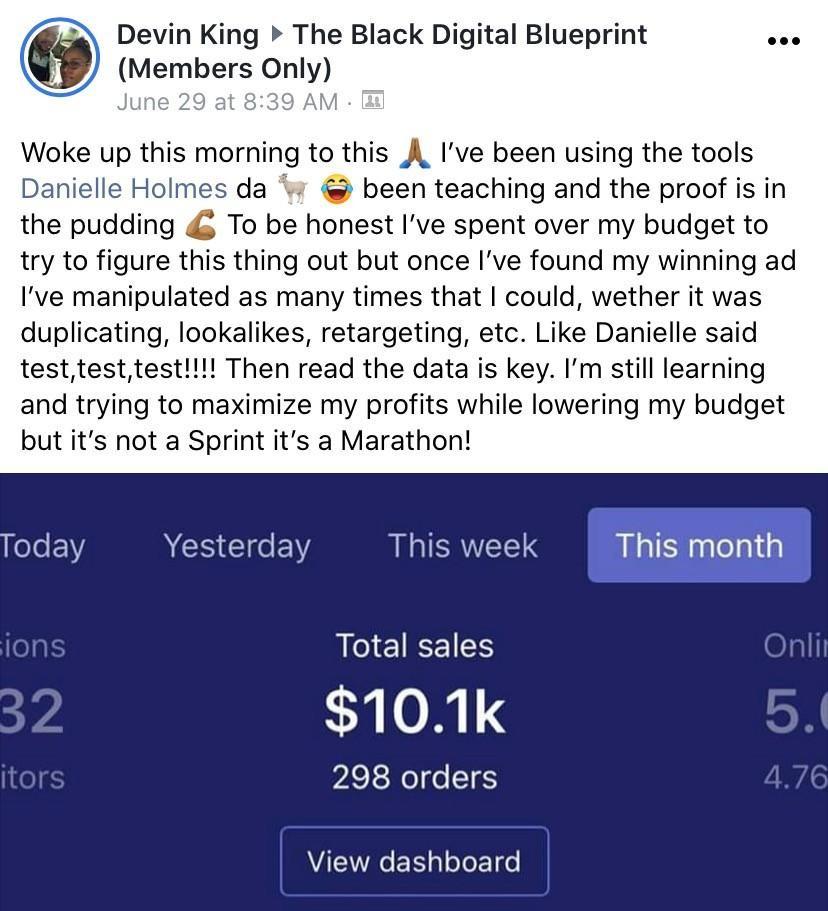This screenshot has width=828, height=911.
Task: Open Devin King's profile picture
Action: (x=58, y=56)
